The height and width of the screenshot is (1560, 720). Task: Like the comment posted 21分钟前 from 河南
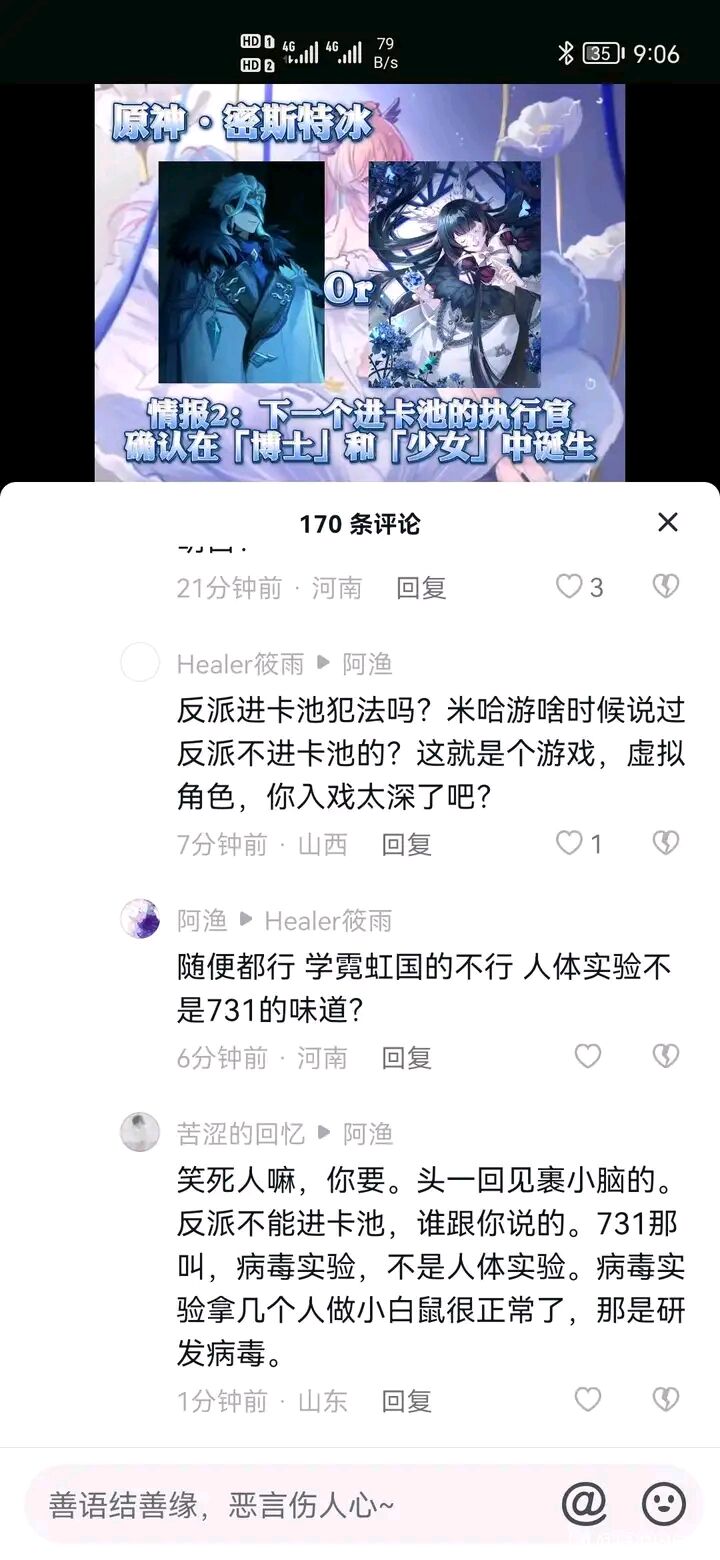point(570,587)
